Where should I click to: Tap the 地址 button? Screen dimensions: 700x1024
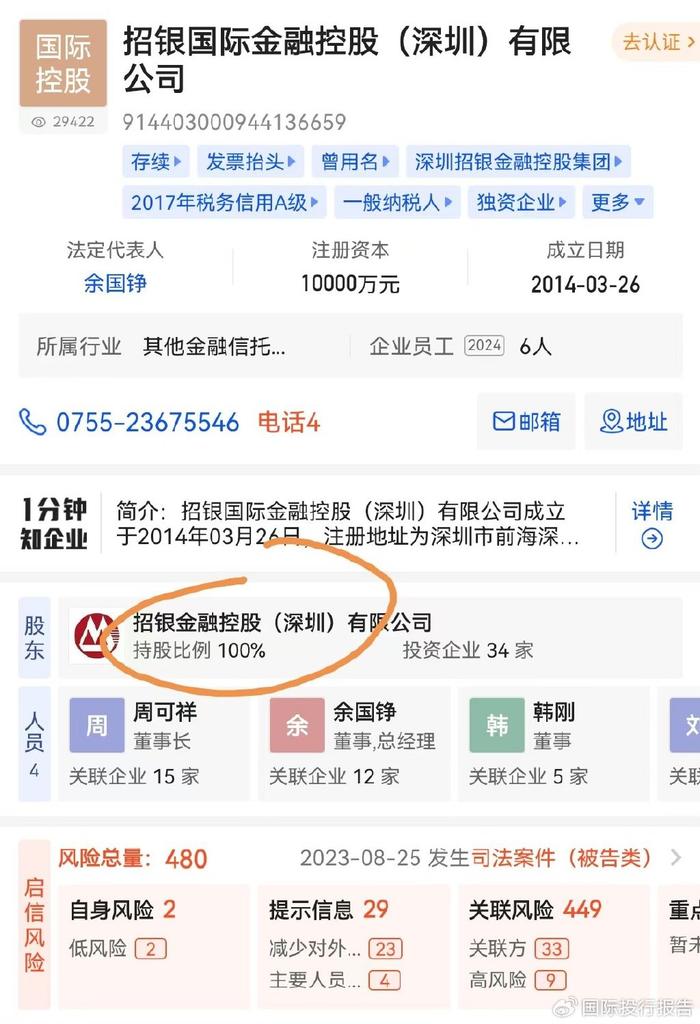coord(634,422)
